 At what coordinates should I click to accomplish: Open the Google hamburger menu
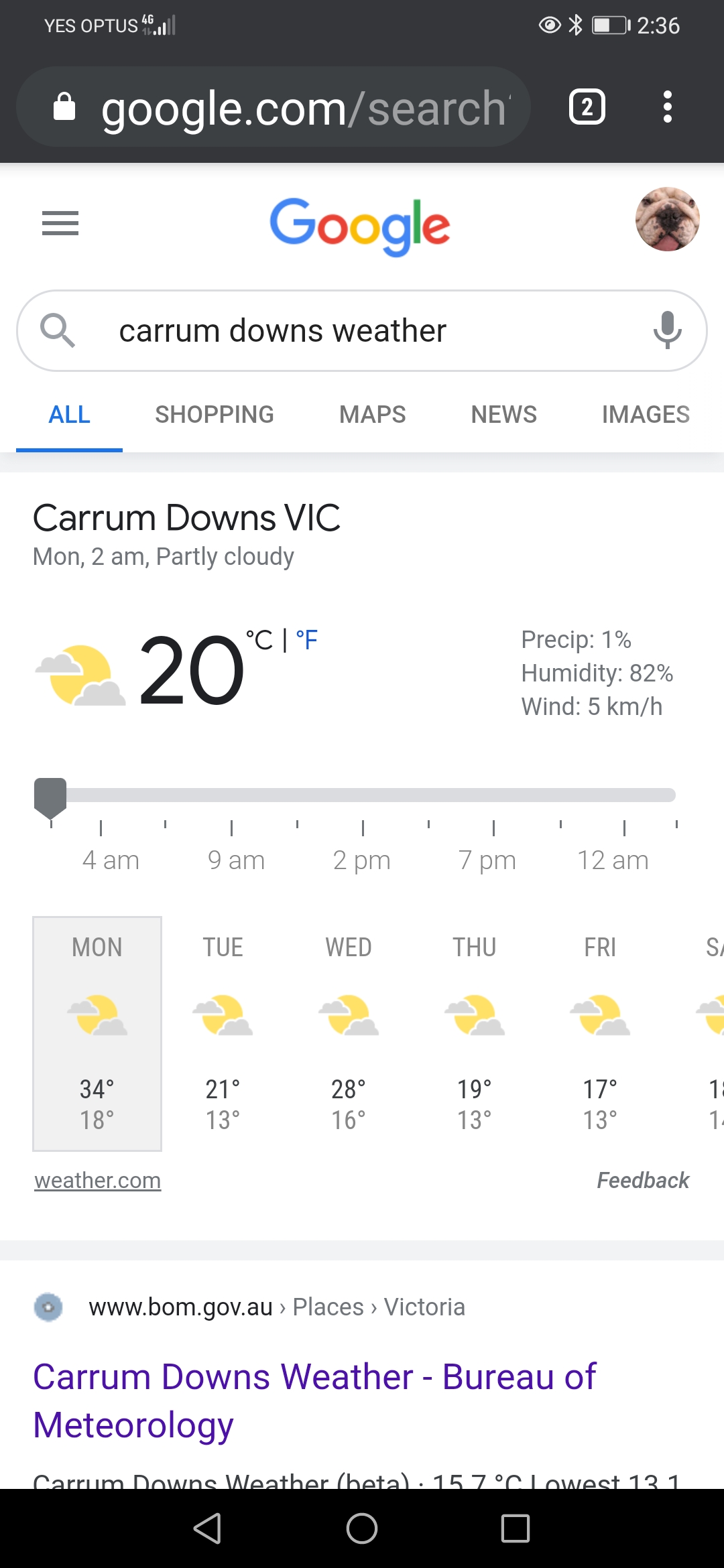(60, 223)
